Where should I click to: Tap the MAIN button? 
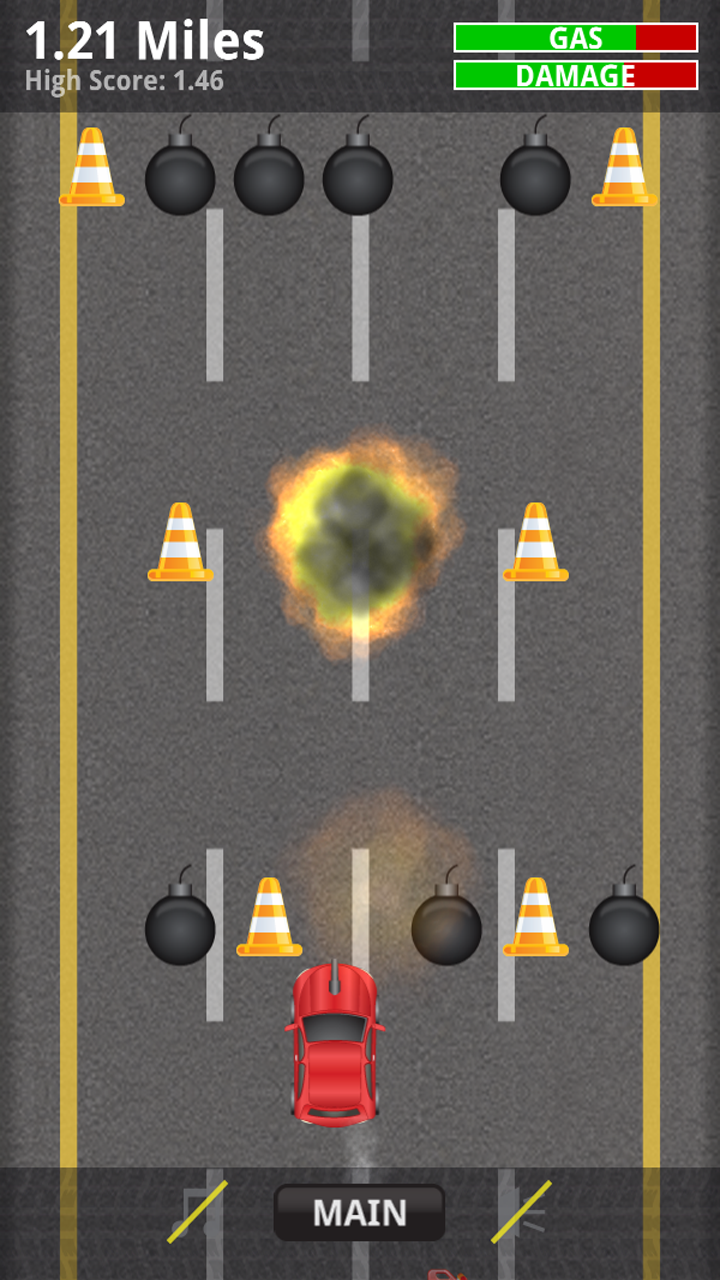[359, 1213]
